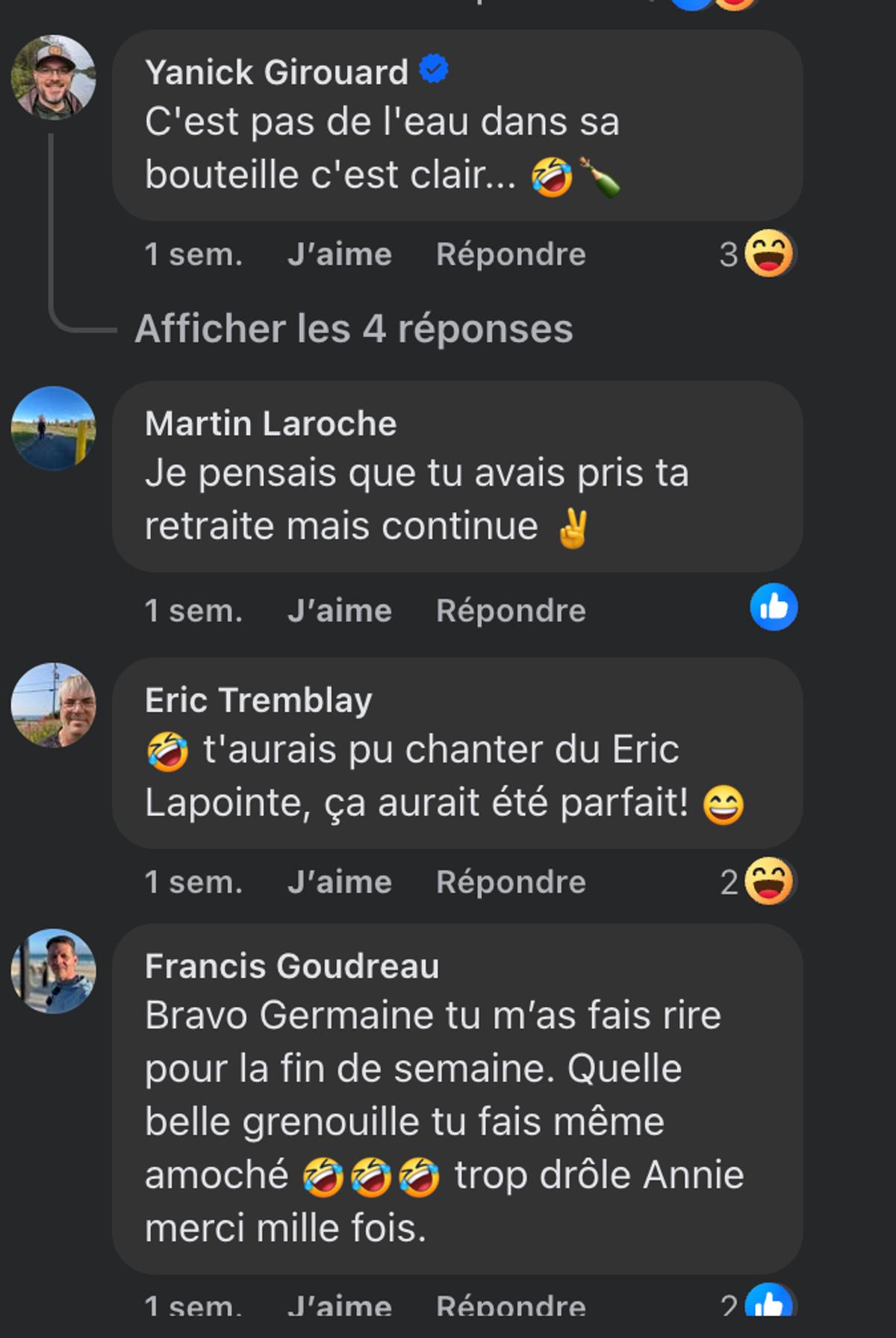The width and height of the screenshot is (896, 1338).
Task: Reply to Yanick Girouard's comment
Action: click(x=510, y=255)
